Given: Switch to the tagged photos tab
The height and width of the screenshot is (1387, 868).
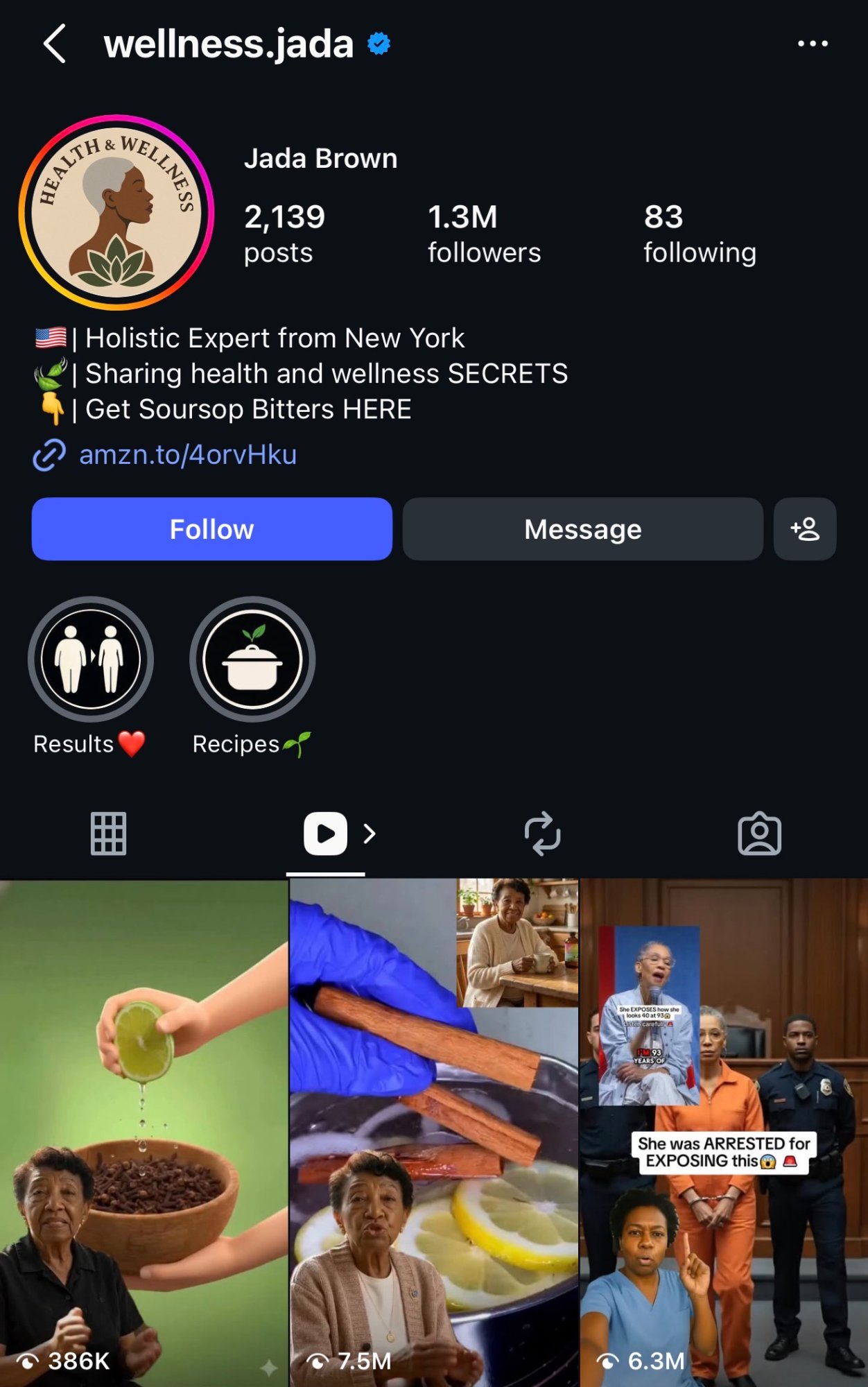Looking at the screenshot, I should (759, 833).
